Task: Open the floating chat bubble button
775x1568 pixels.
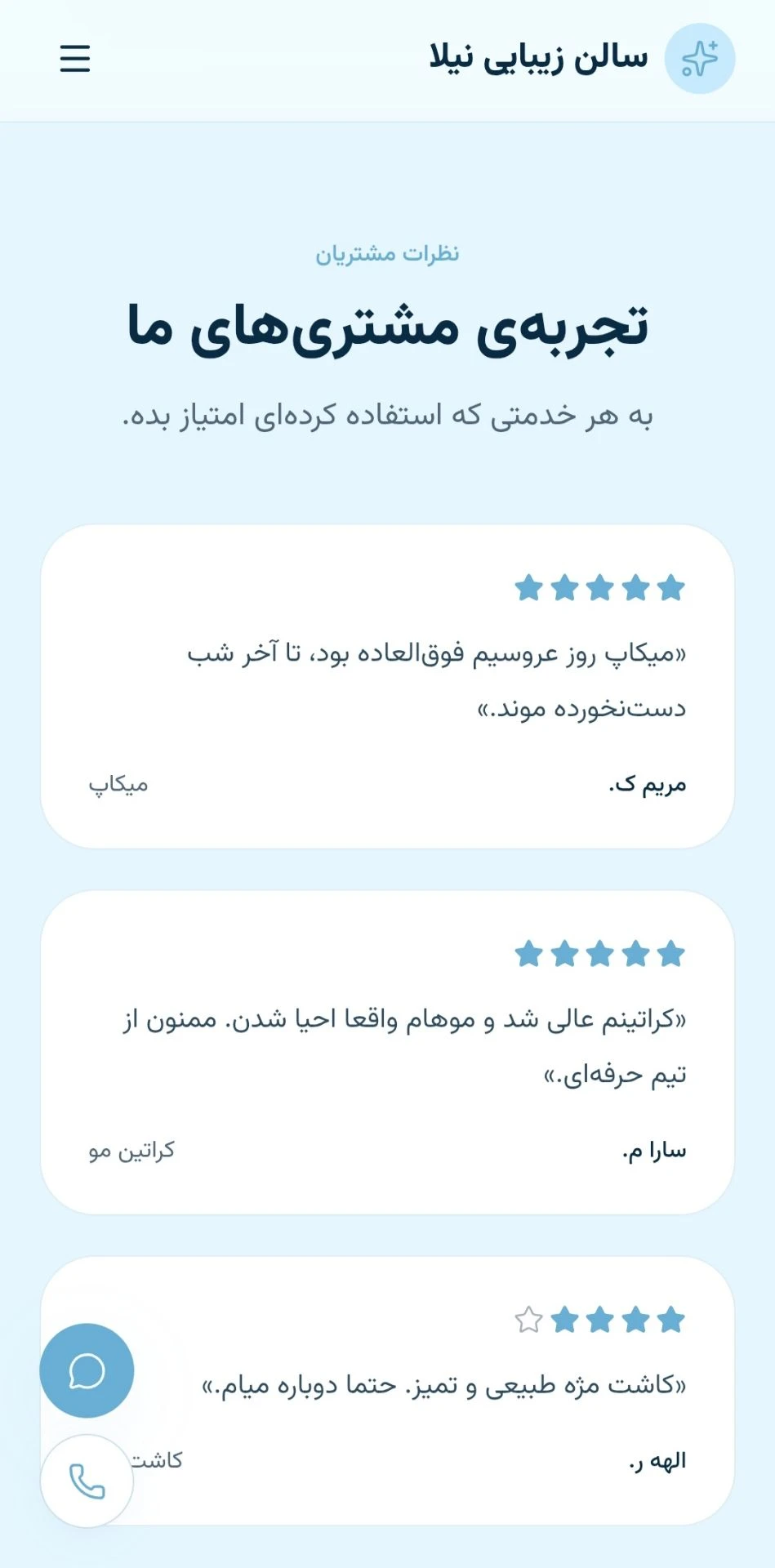Action: [87, 1370]
